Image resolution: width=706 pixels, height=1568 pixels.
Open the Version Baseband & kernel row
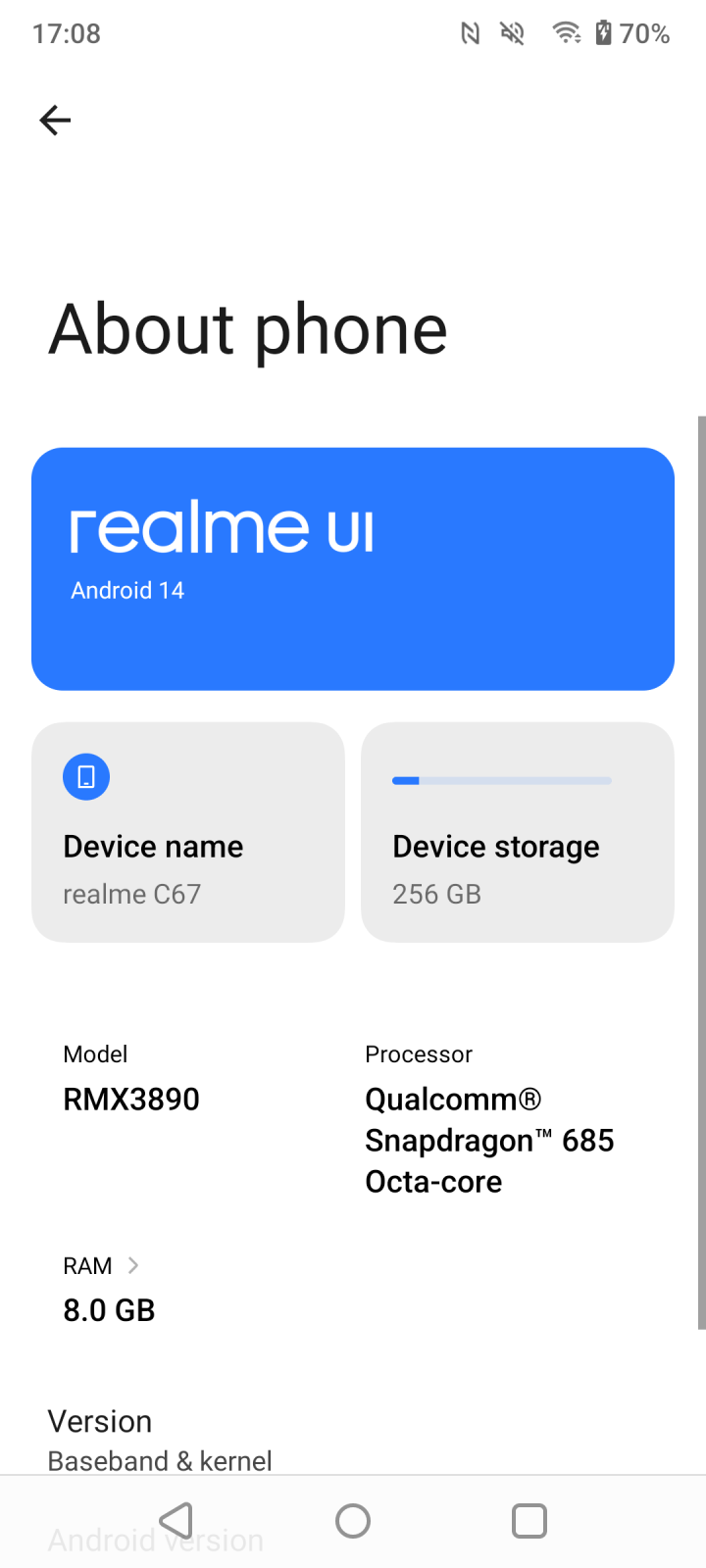(353, 1440)
